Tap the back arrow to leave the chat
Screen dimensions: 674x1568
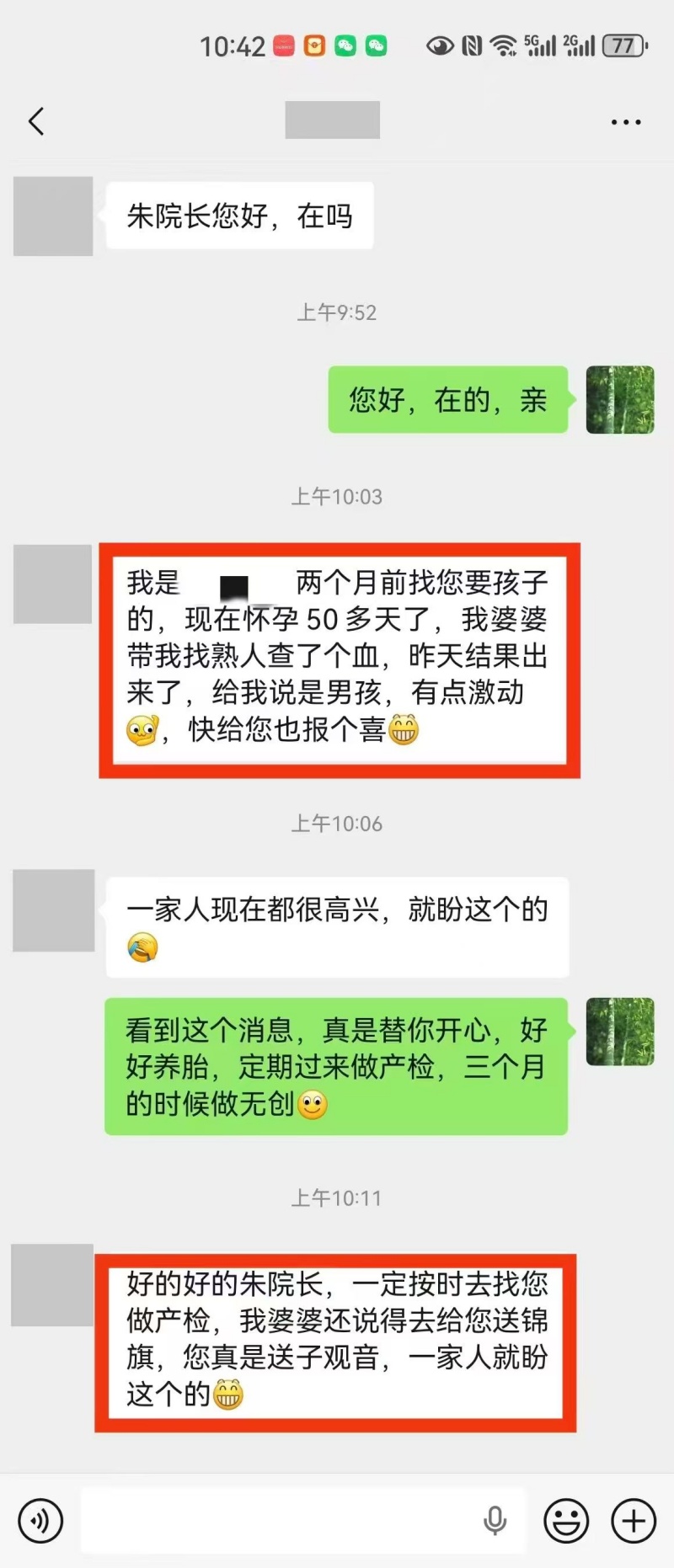35,120
